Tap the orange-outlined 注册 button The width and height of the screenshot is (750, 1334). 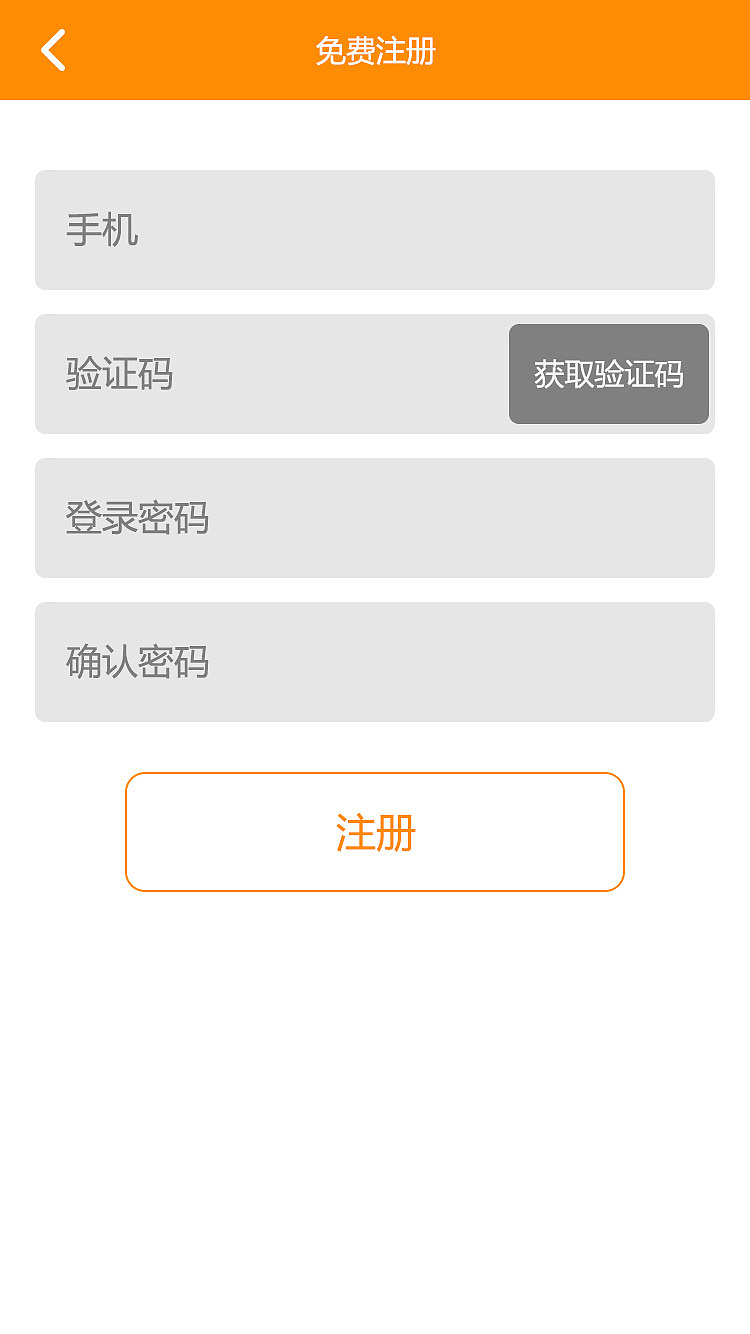pos(374,831)
